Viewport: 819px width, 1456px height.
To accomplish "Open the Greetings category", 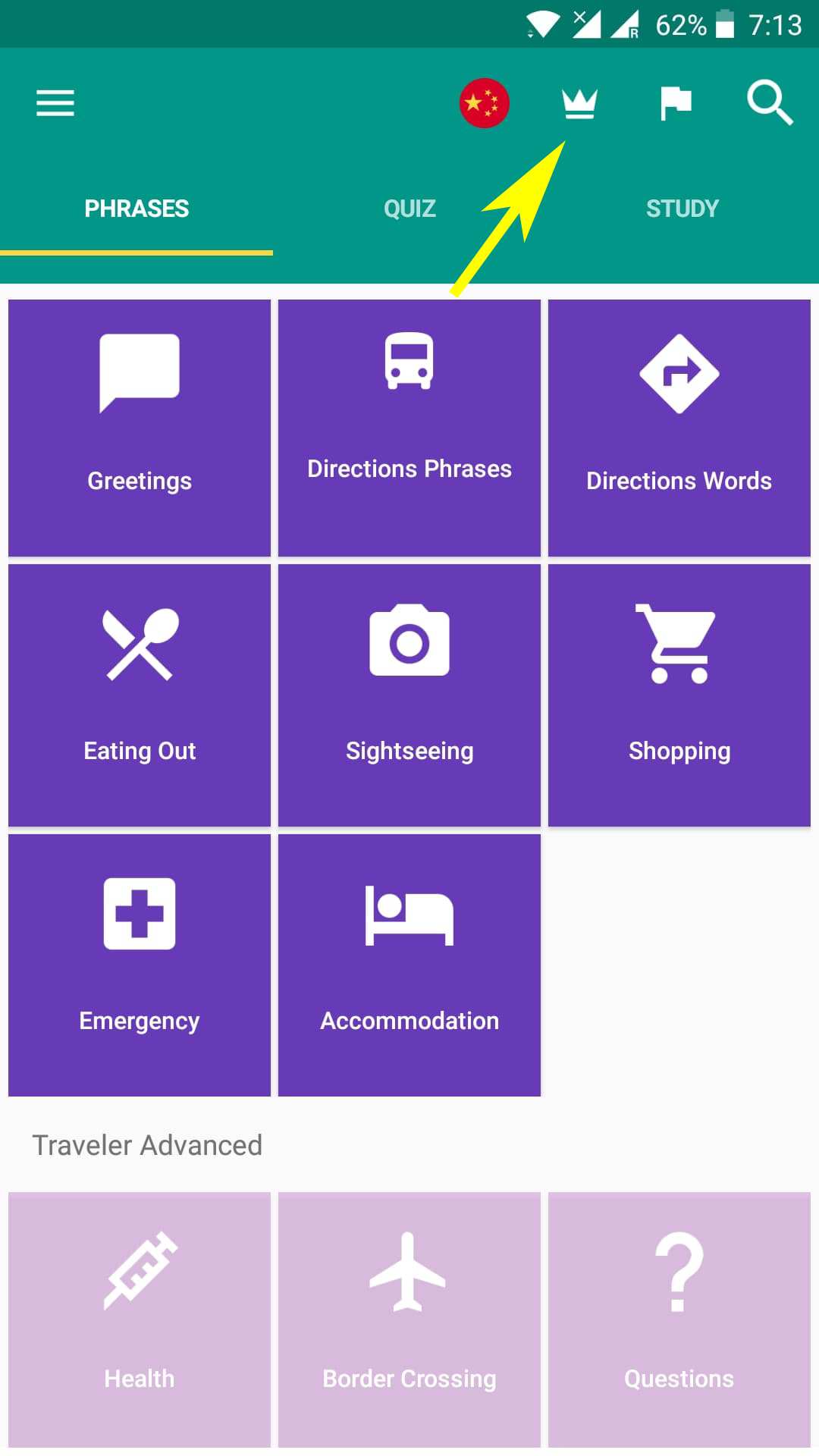I will (140, 428).
